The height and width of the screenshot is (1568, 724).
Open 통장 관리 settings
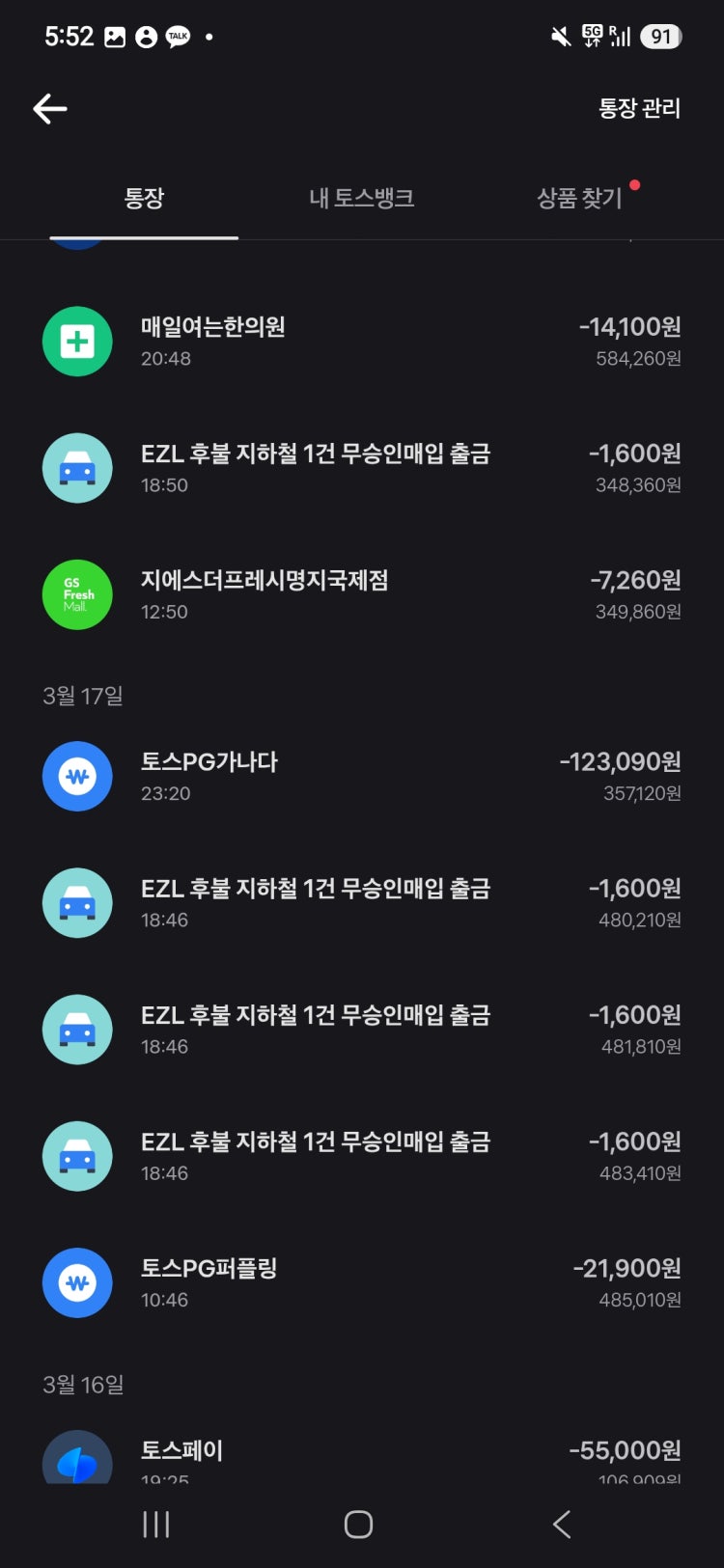point(638,109)
